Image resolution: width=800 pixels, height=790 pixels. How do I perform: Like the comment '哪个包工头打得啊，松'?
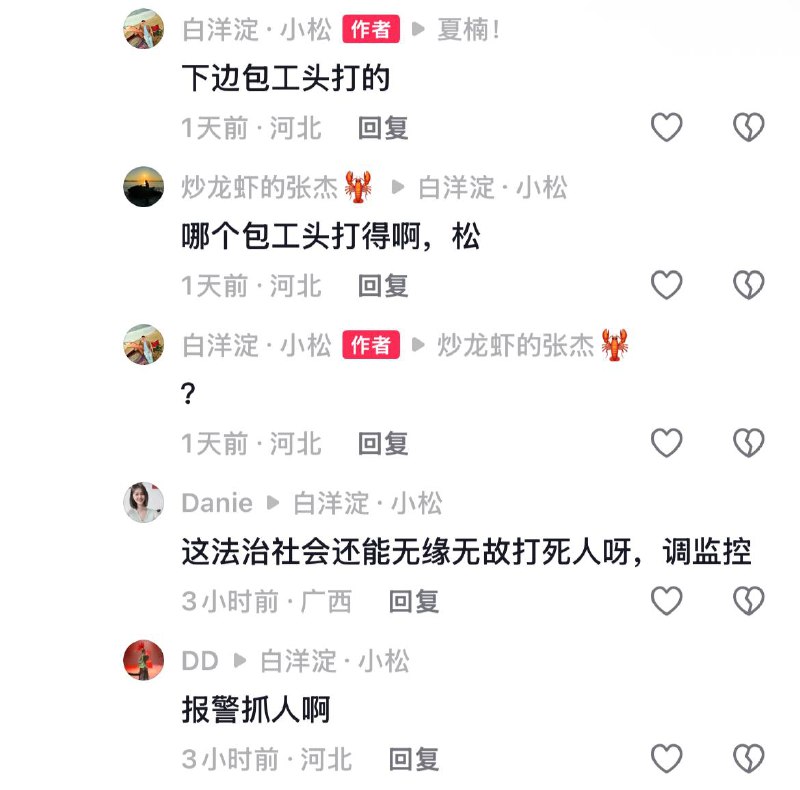[667, 285]
